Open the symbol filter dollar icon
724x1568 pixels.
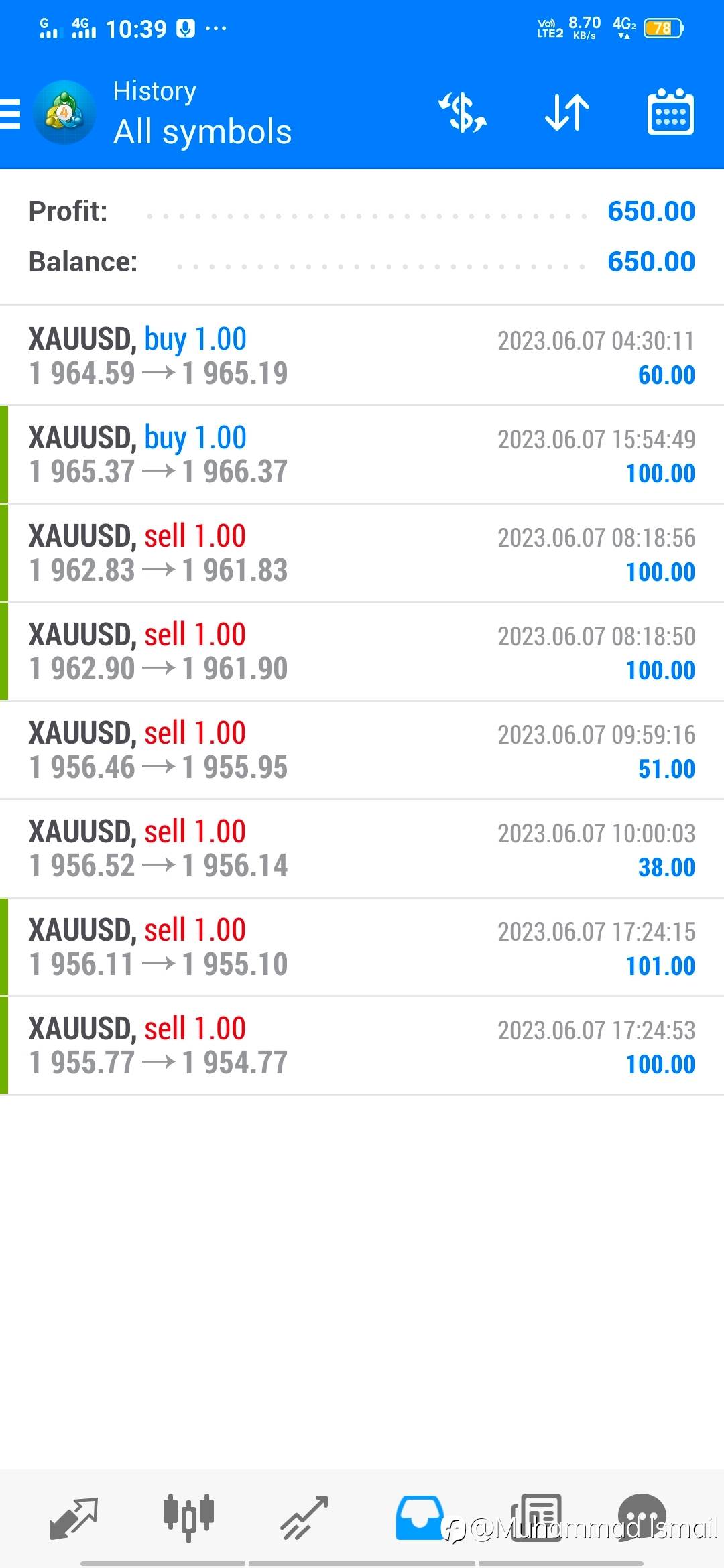tap(463, 112)
